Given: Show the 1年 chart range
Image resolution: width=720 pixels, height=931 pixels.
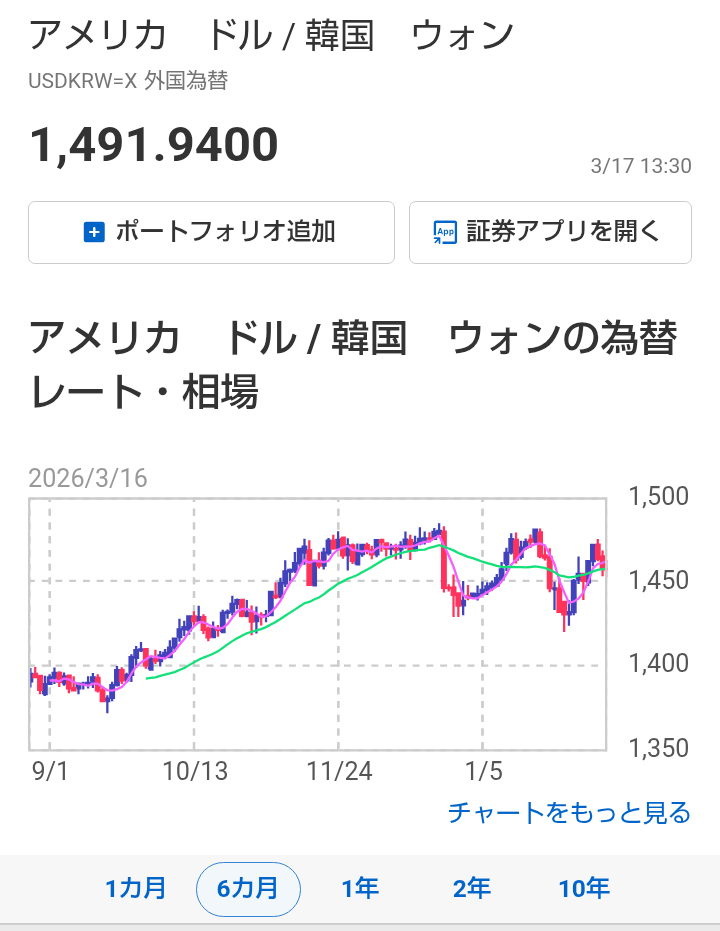Looking at the screenshot, I should (x=360, y=888).
